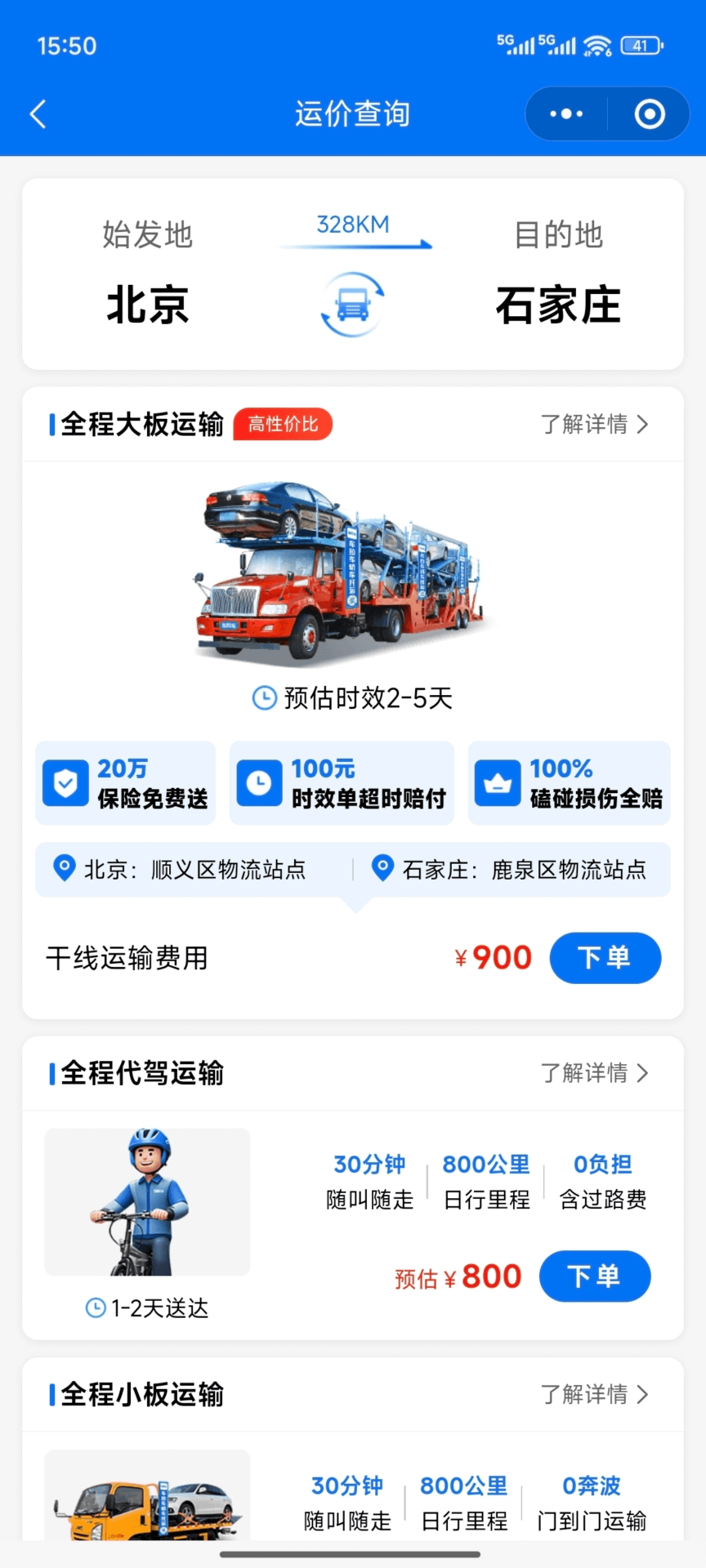Click the shield icon for 20万 free insurance
706x1568 pixels.
65,782
